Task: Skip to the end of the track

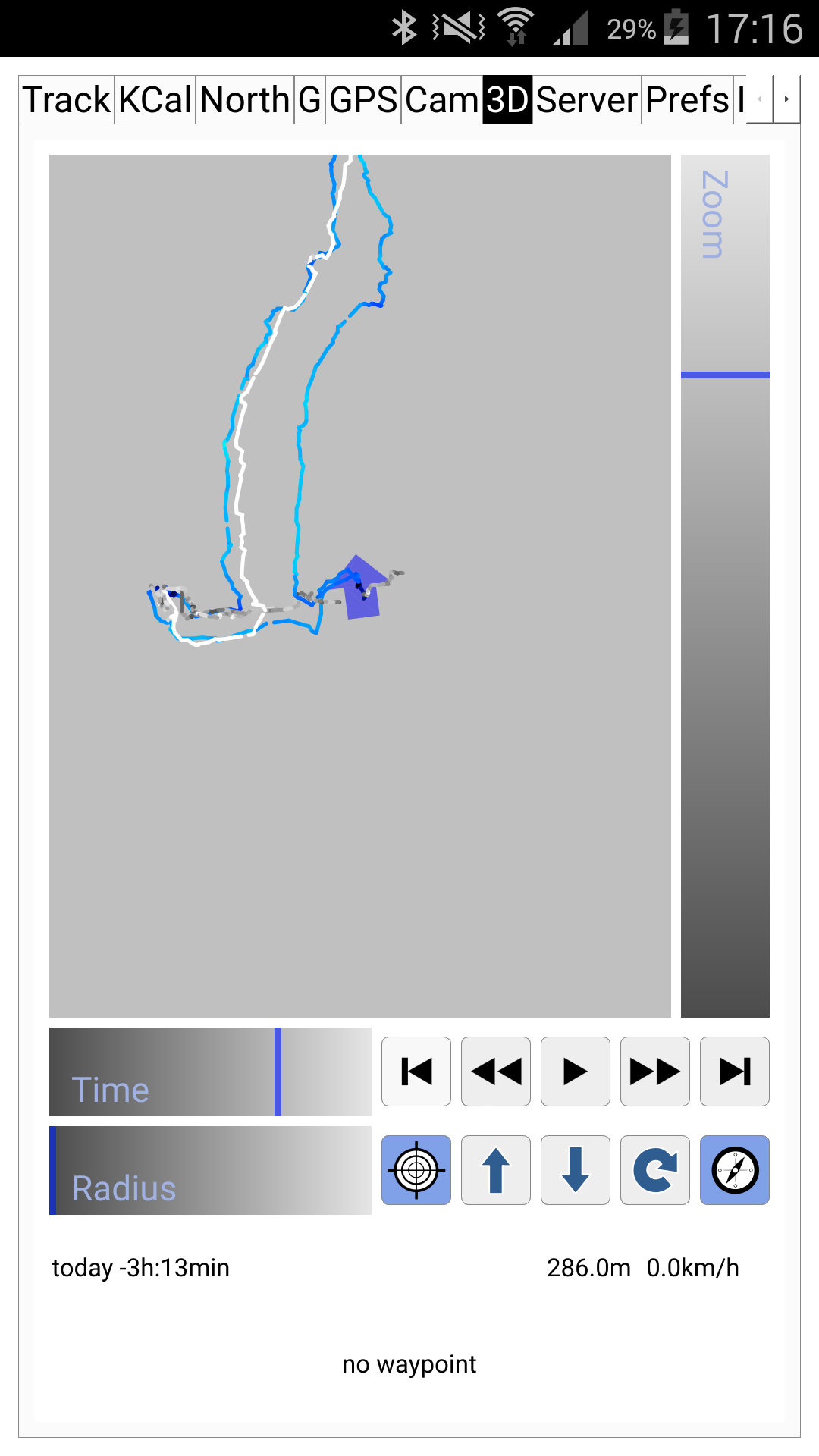Action: click(x=735, y=1072)
